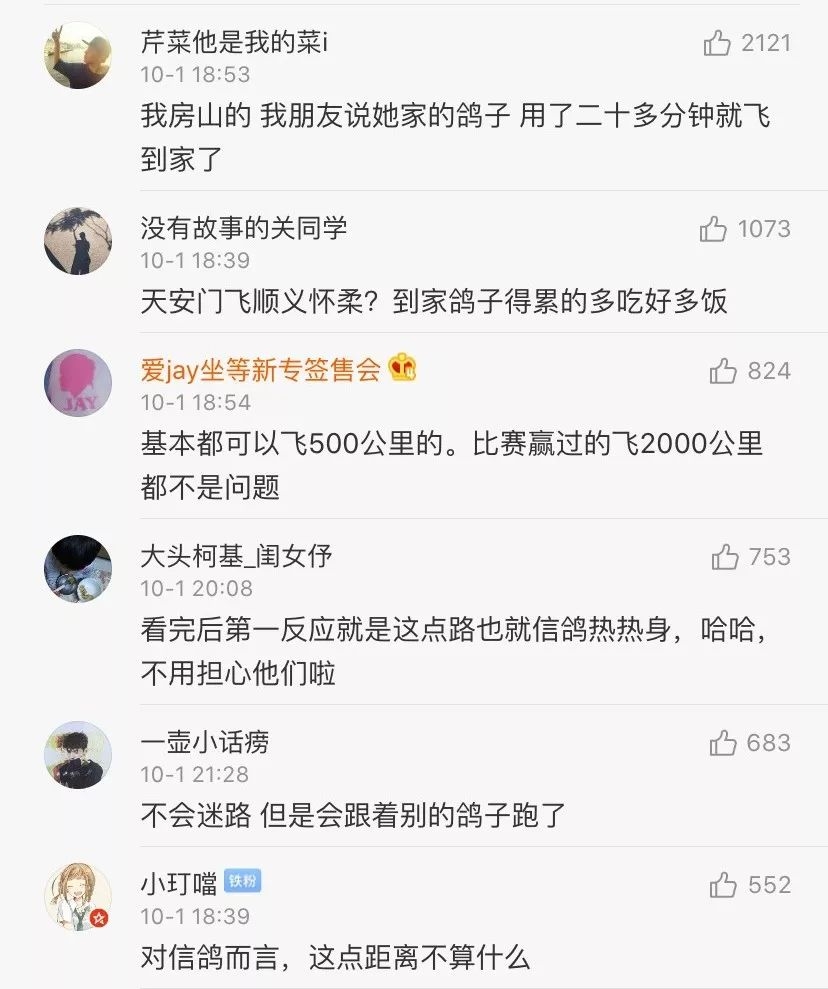
Task: Open 小玎噹's profile avatar
Action: [x=78, y=897]
